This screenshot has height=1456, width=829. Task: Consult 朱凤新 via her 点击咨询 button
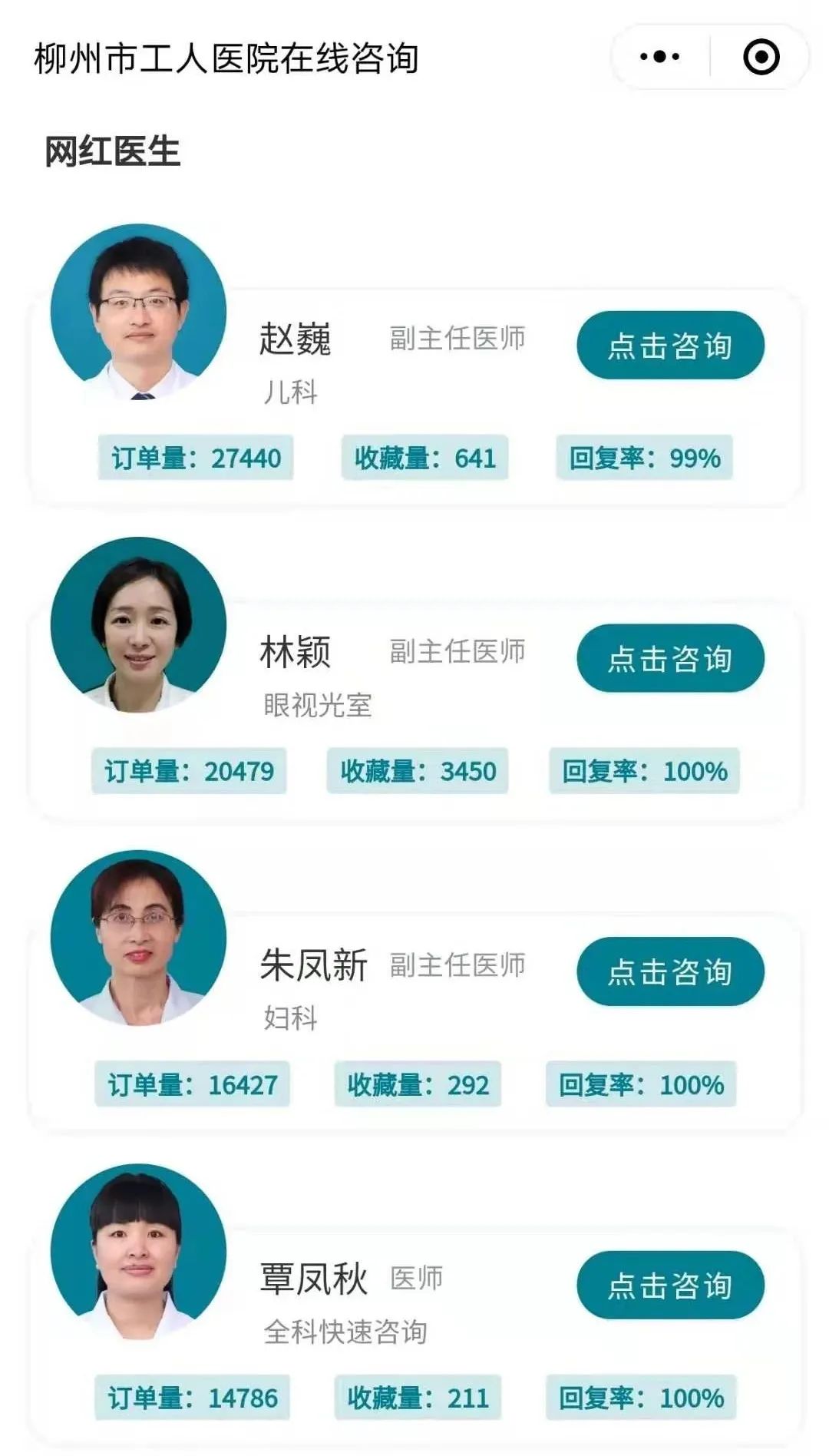670,971
